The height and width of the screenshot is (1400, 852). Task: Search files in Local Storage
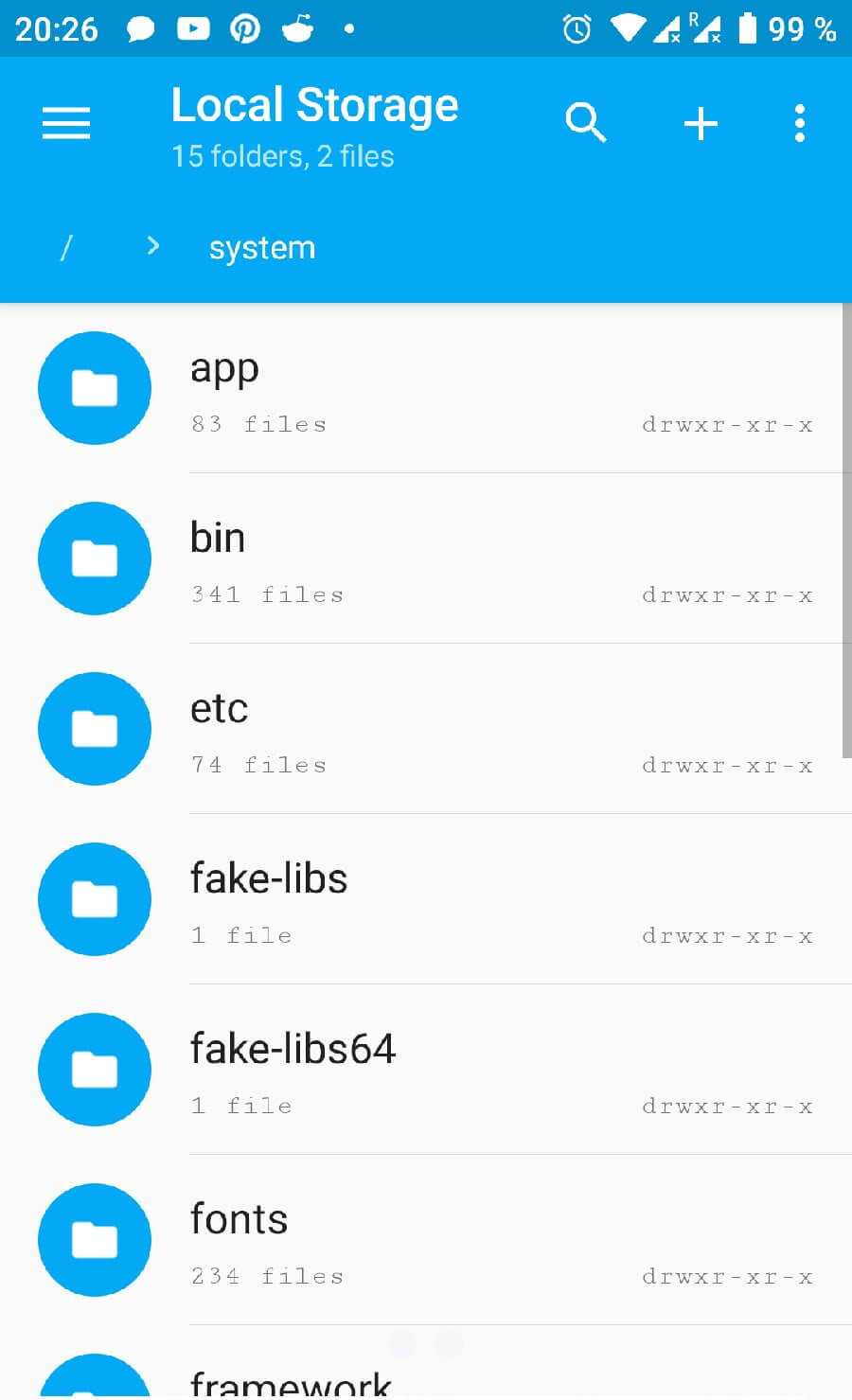(x=585, y=124)
